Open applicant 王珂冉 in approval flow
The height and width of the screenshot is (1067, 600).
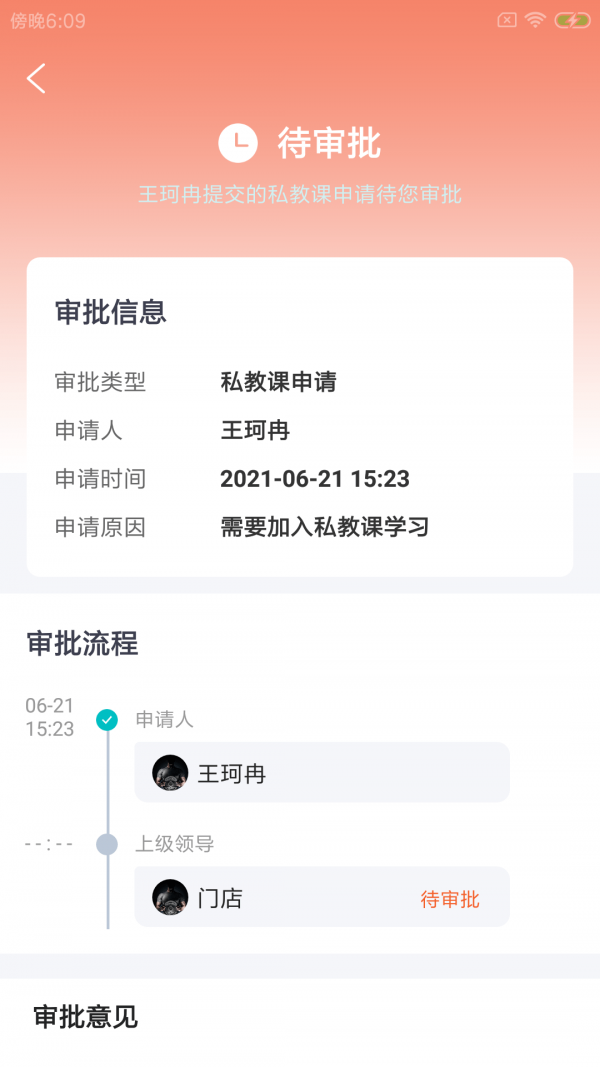(x=321, y=773)
